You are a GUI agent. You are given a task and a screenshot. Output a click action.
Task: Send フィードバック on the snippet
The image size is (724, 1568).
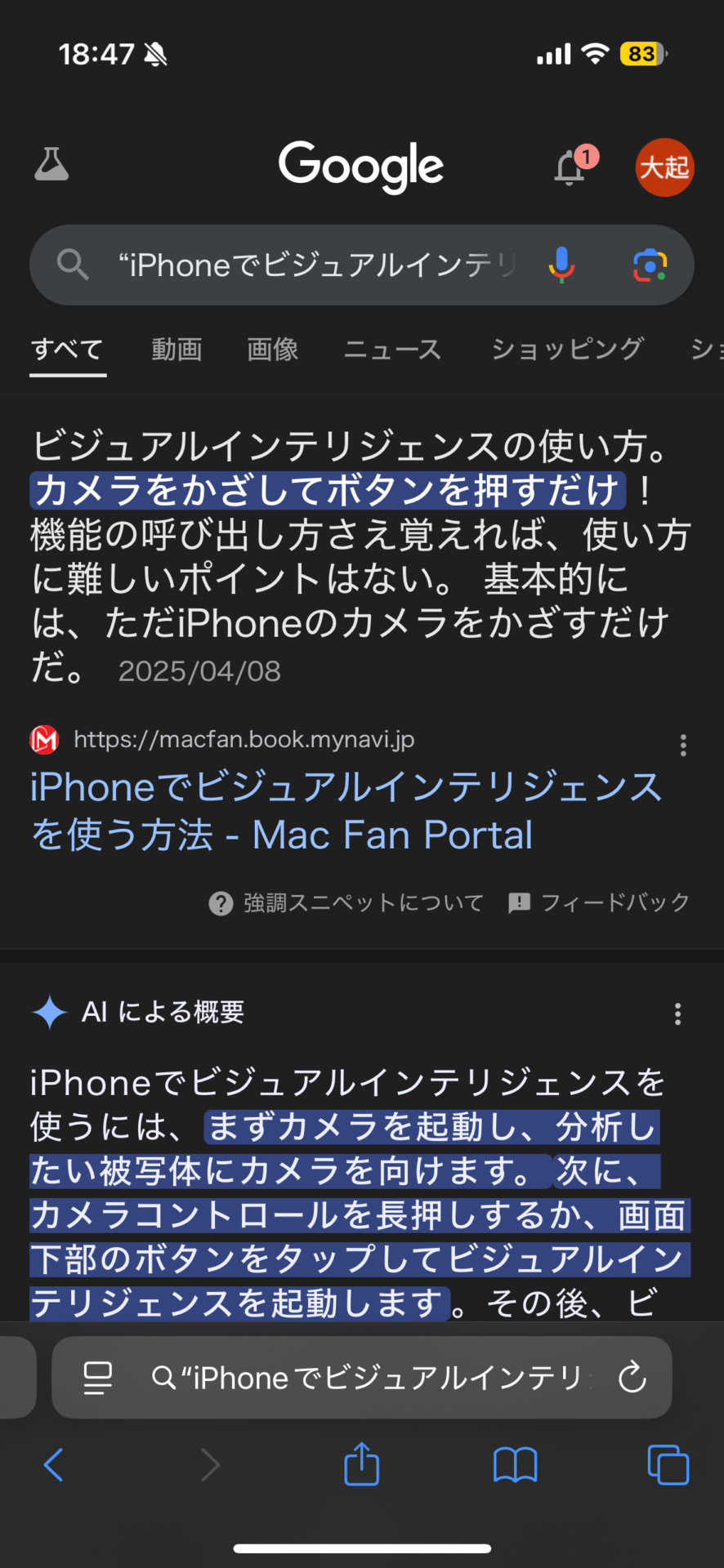point(599,903)
